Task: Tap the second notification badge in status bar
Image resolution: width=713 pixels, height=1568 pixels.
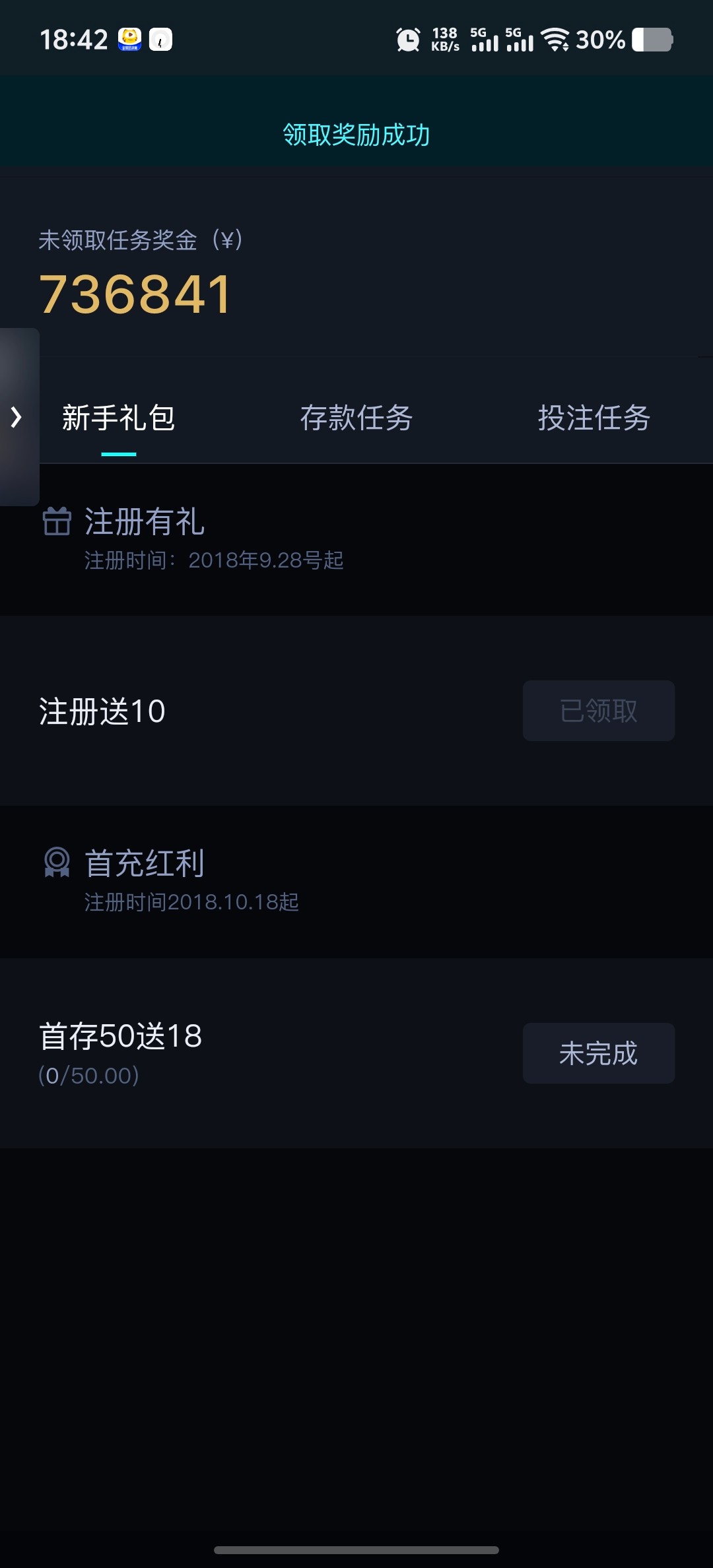Action: pyautogui.click(x=160, y=40)
